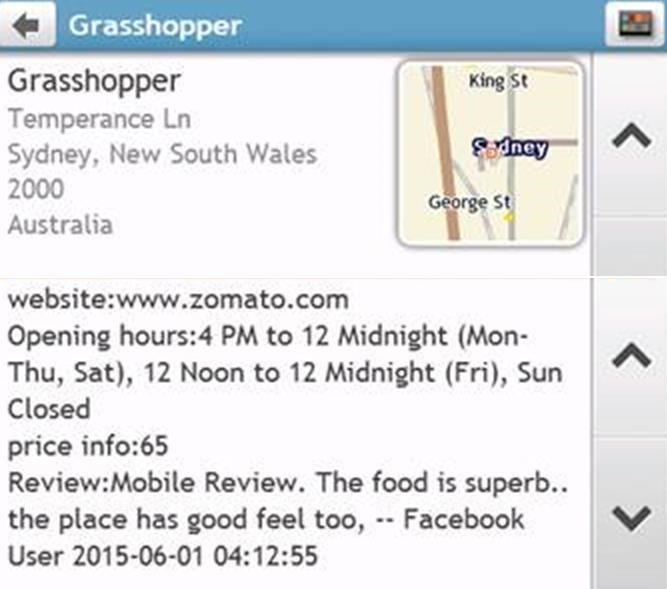Open the main menu icon in the title bar
This screenshot has width=667, height=589.
point(635,25)
